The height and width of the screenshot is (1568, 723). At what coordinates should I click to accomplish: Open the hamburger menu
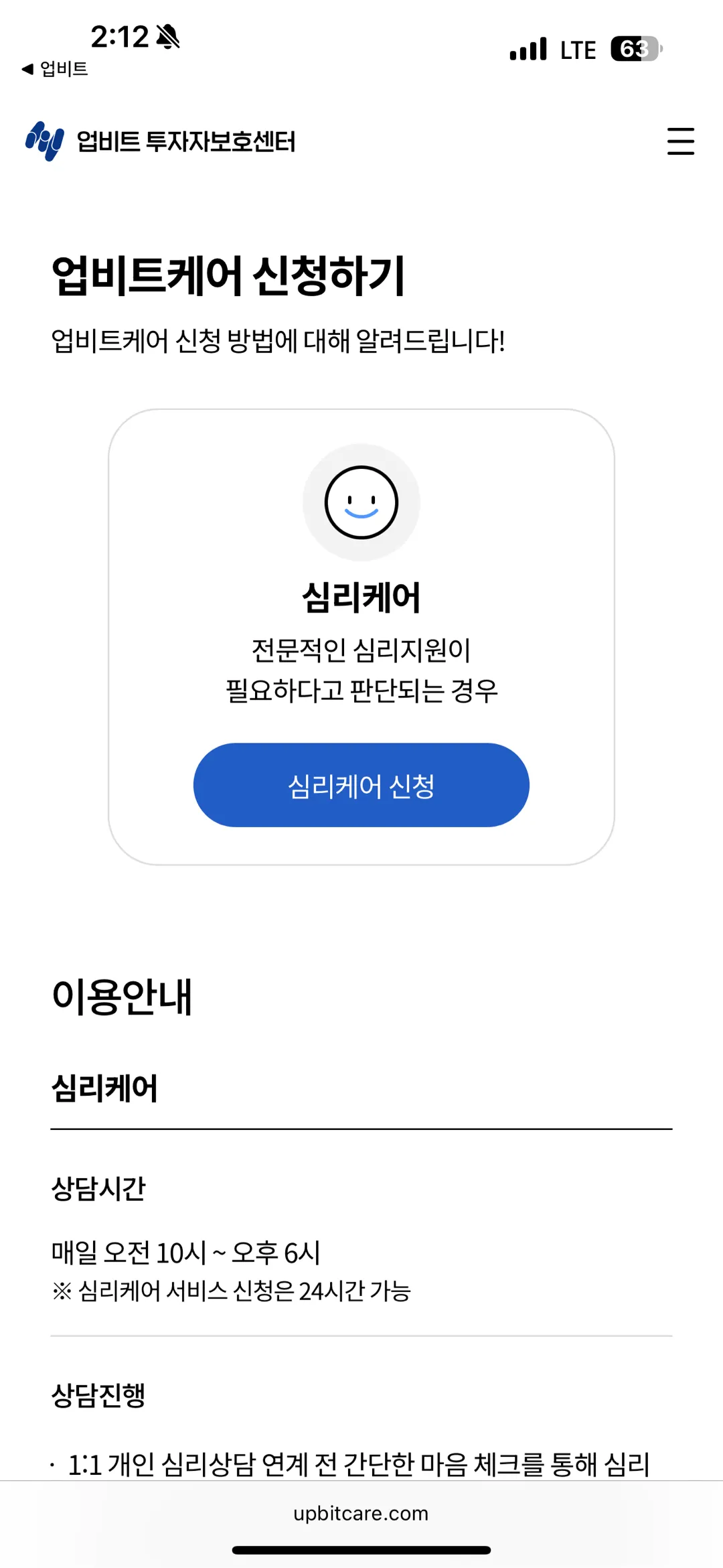click(x=680, y=141)
